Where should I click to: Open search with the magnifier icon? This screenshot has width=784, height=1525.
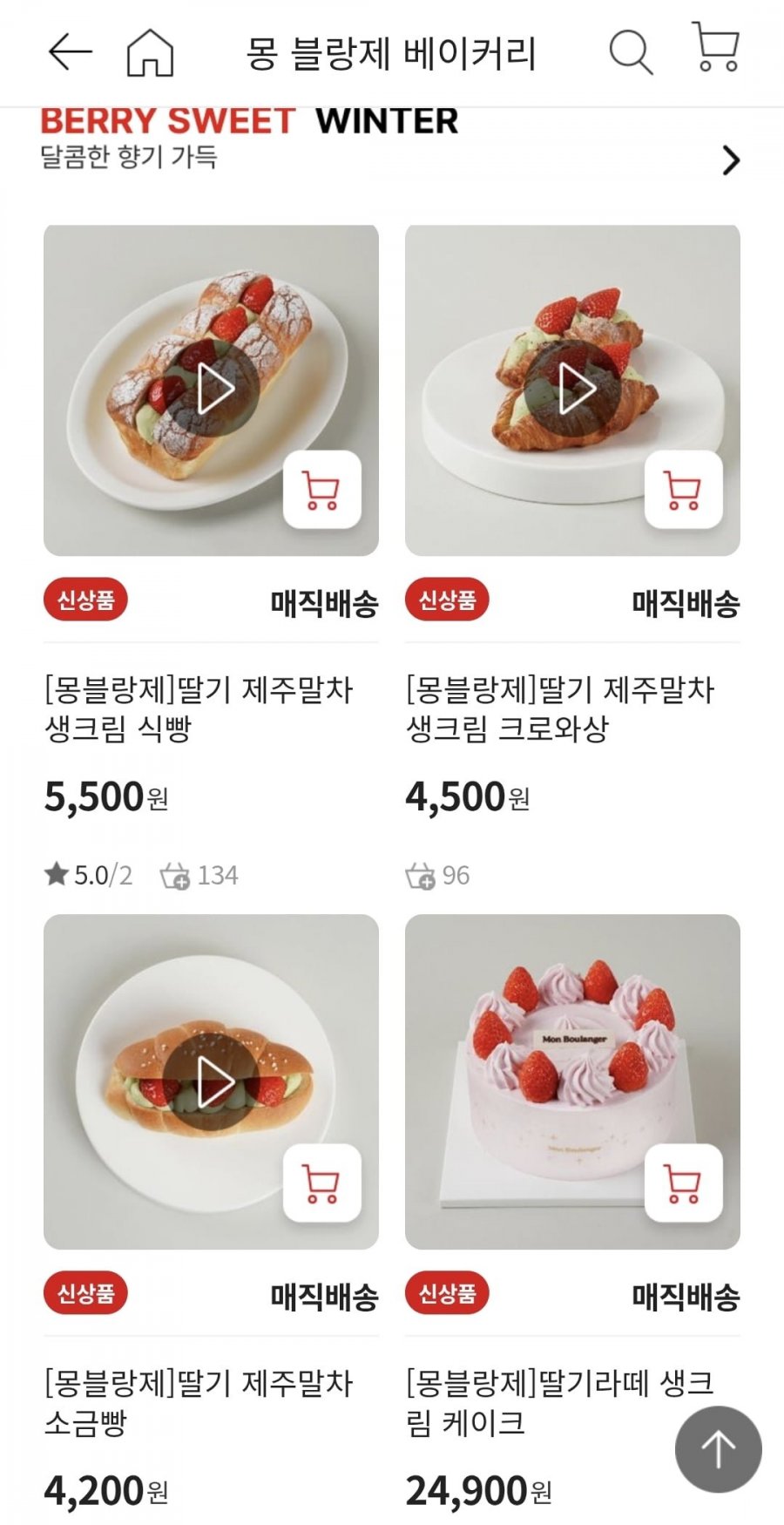[x=631, y=52]
